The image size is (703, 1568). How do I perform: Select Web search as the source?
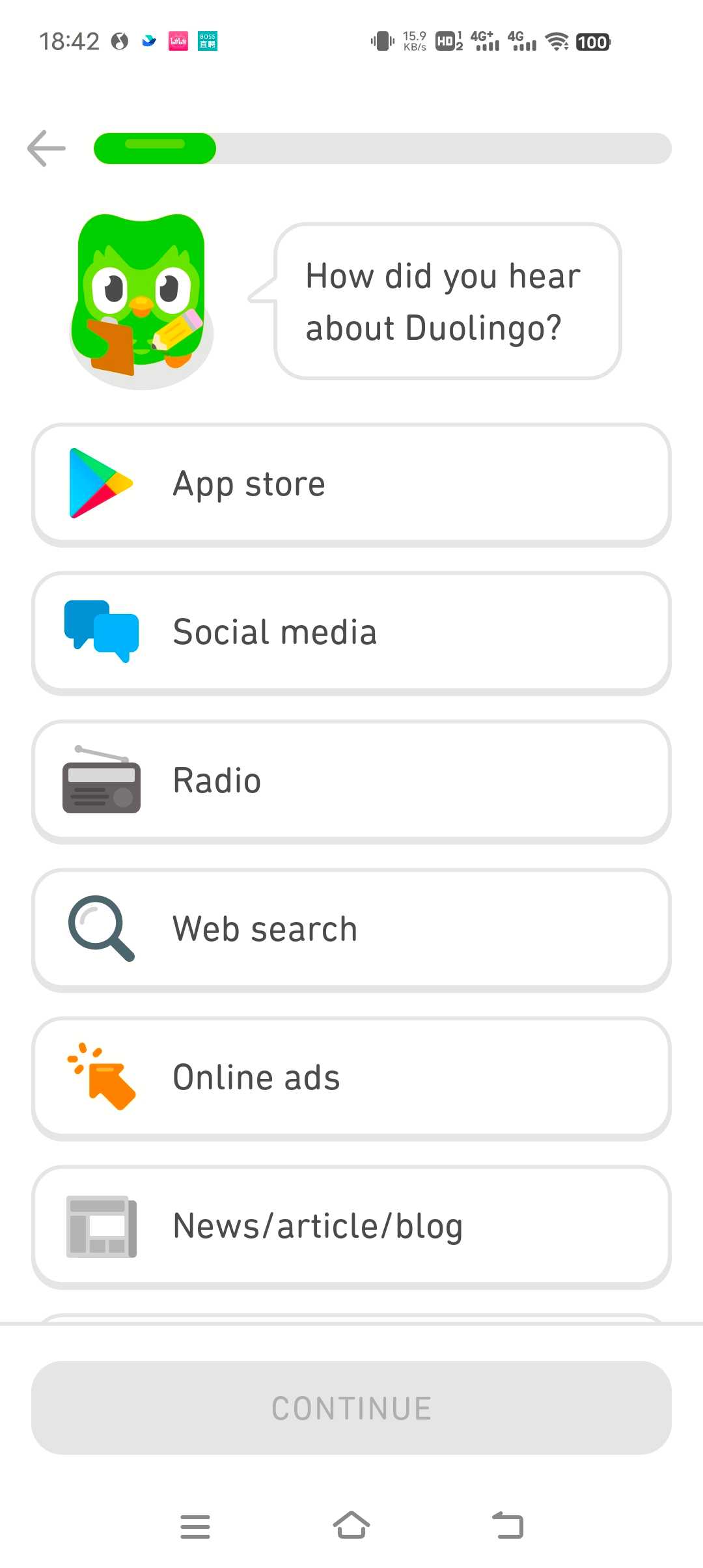(351, 929)
